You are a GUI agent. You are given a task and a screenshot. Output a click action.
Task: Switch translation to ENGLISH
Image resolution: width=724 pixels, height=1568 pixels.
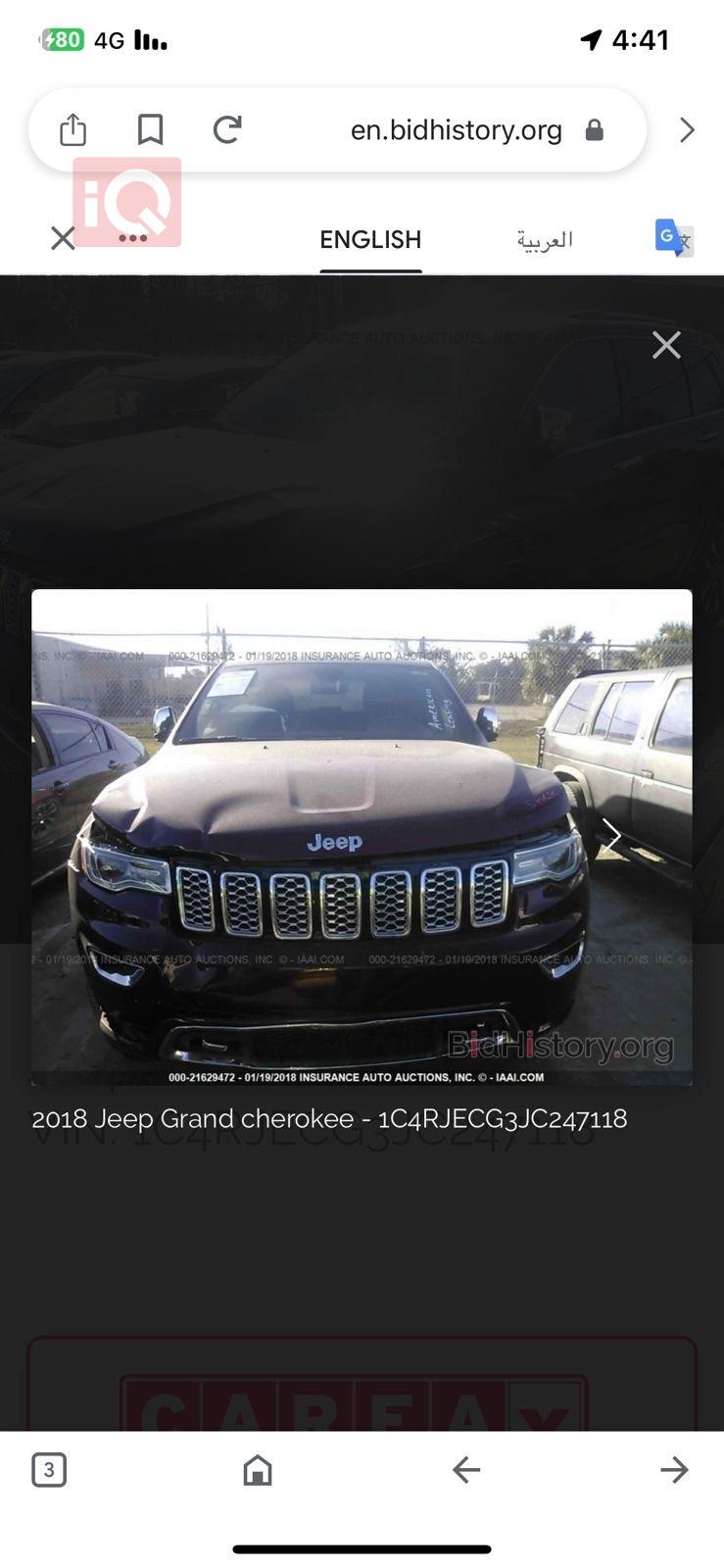click(370, 239)
